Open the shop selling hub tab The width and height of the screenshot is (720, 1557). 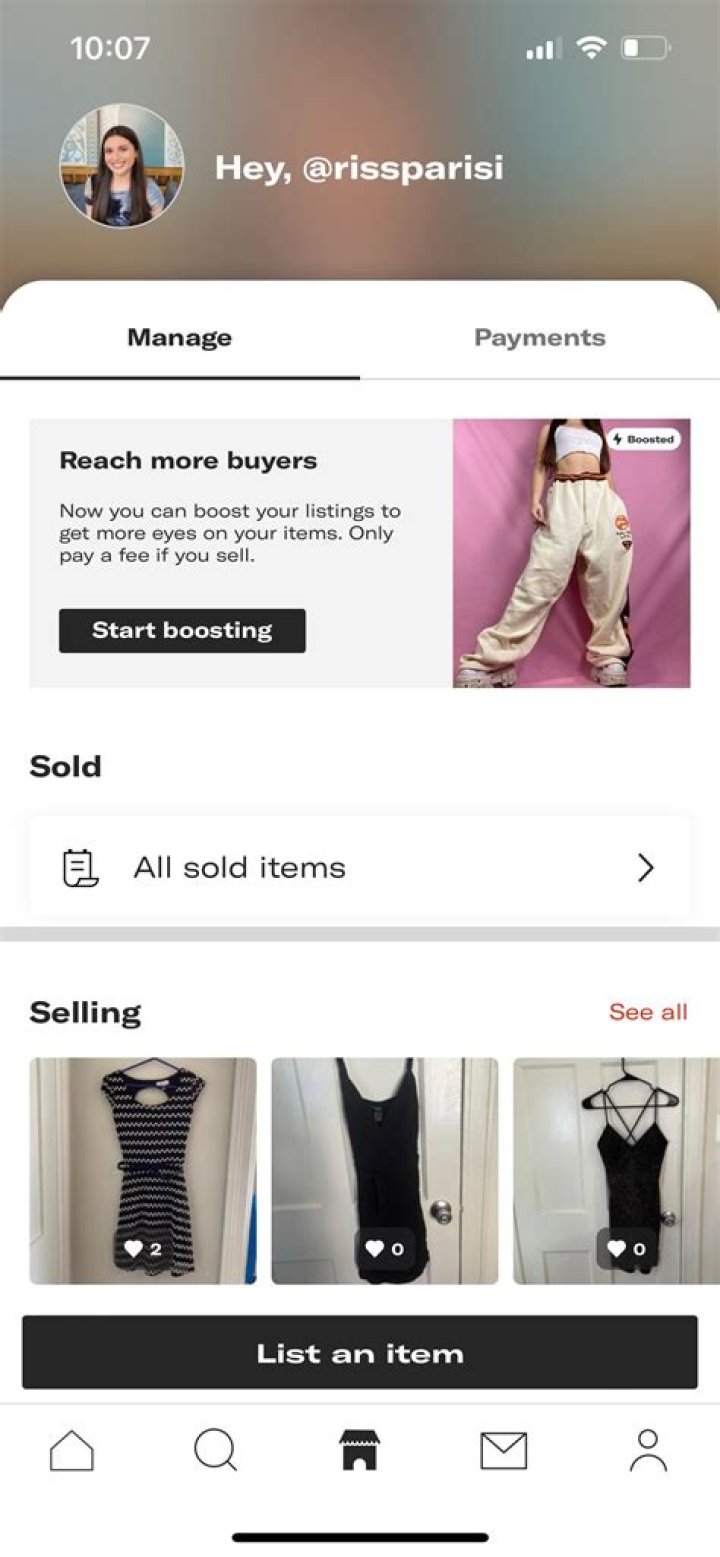tap(360, 1450)
